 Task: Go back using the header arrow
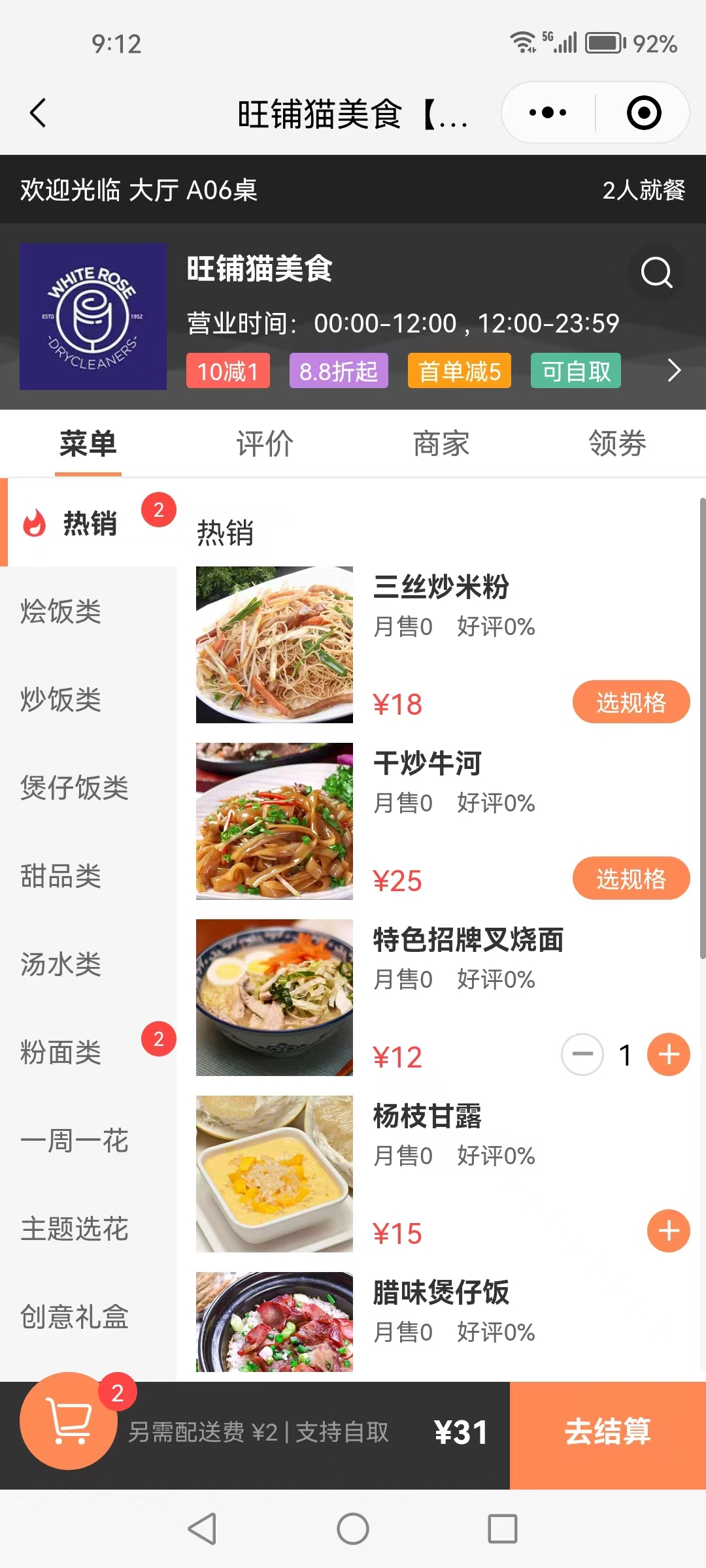tap(39, 113)
